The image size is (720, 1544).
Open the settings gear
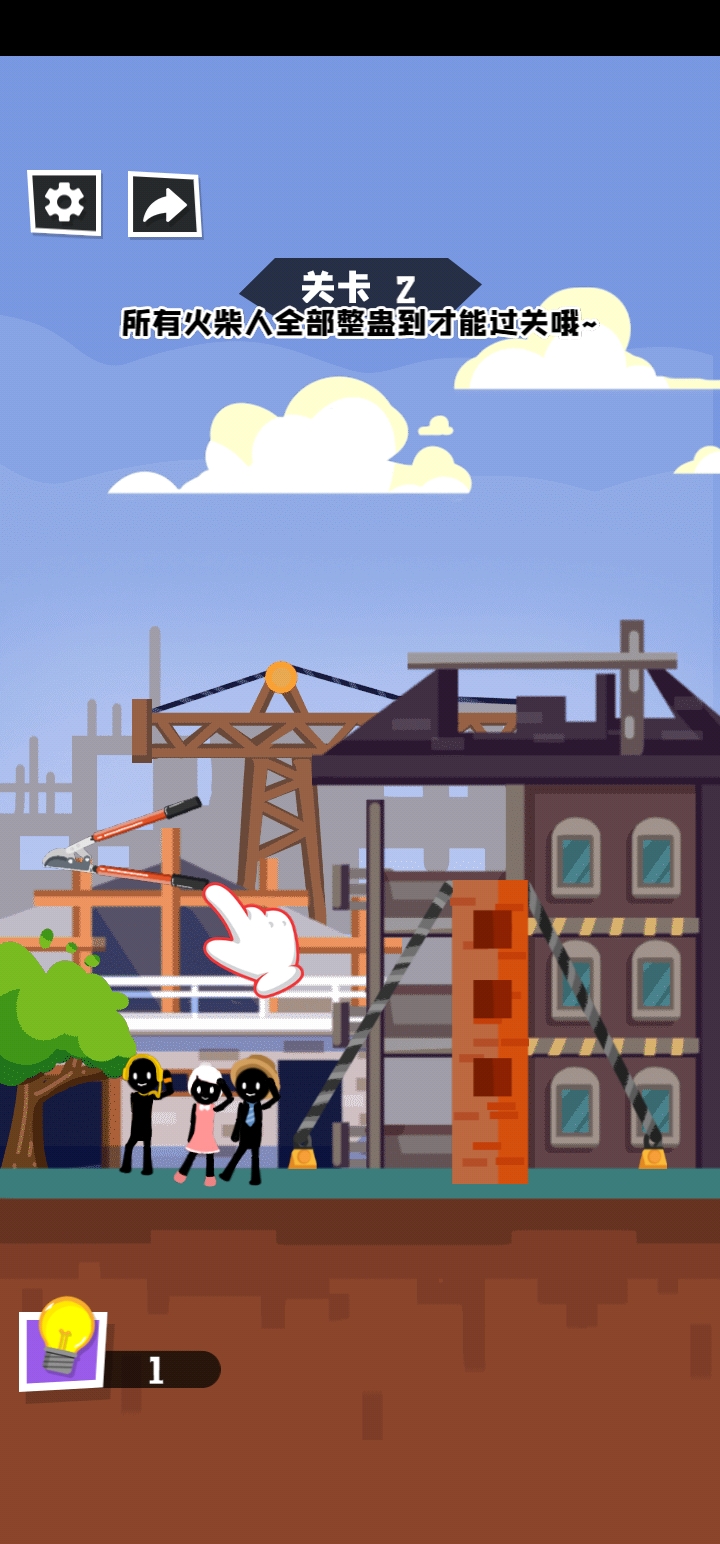(64, 203)
